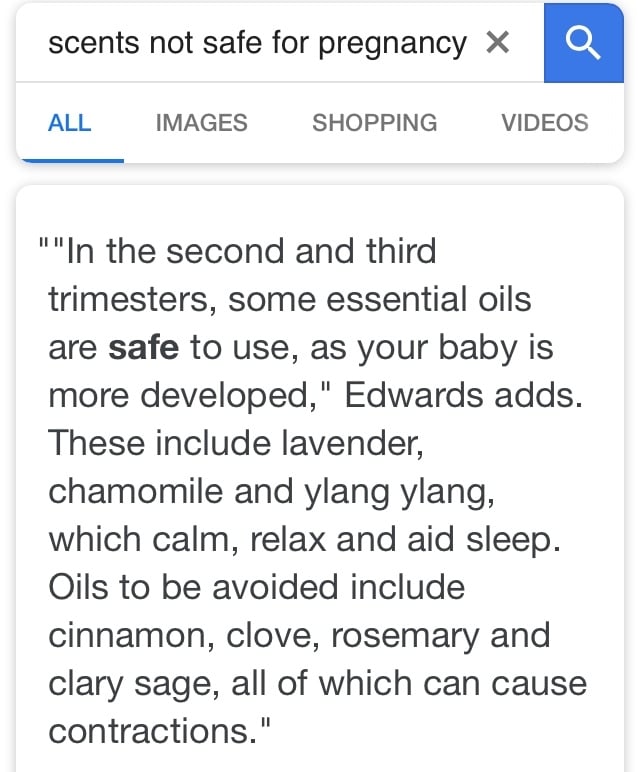This screenshot has height=772, width=638.
Task: Tap the search field with pregnancy query
Action: [256, 43]
